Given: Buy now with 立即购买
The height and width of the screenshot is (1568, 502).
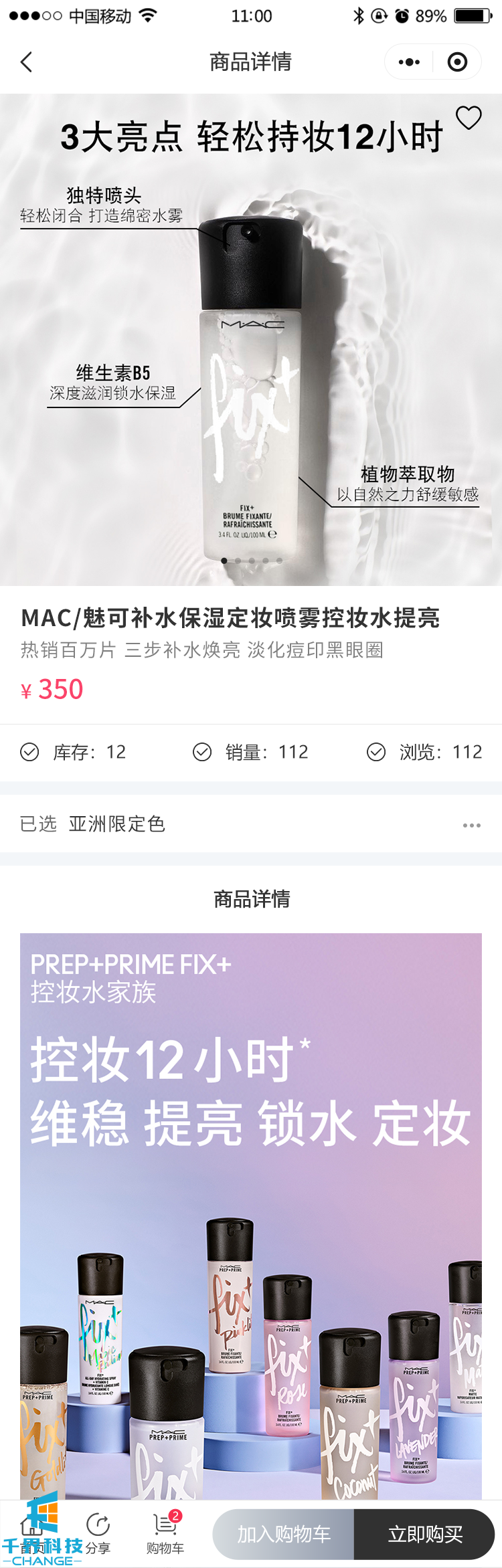Looking at the screenshot, I should [x=424, y=1534].
